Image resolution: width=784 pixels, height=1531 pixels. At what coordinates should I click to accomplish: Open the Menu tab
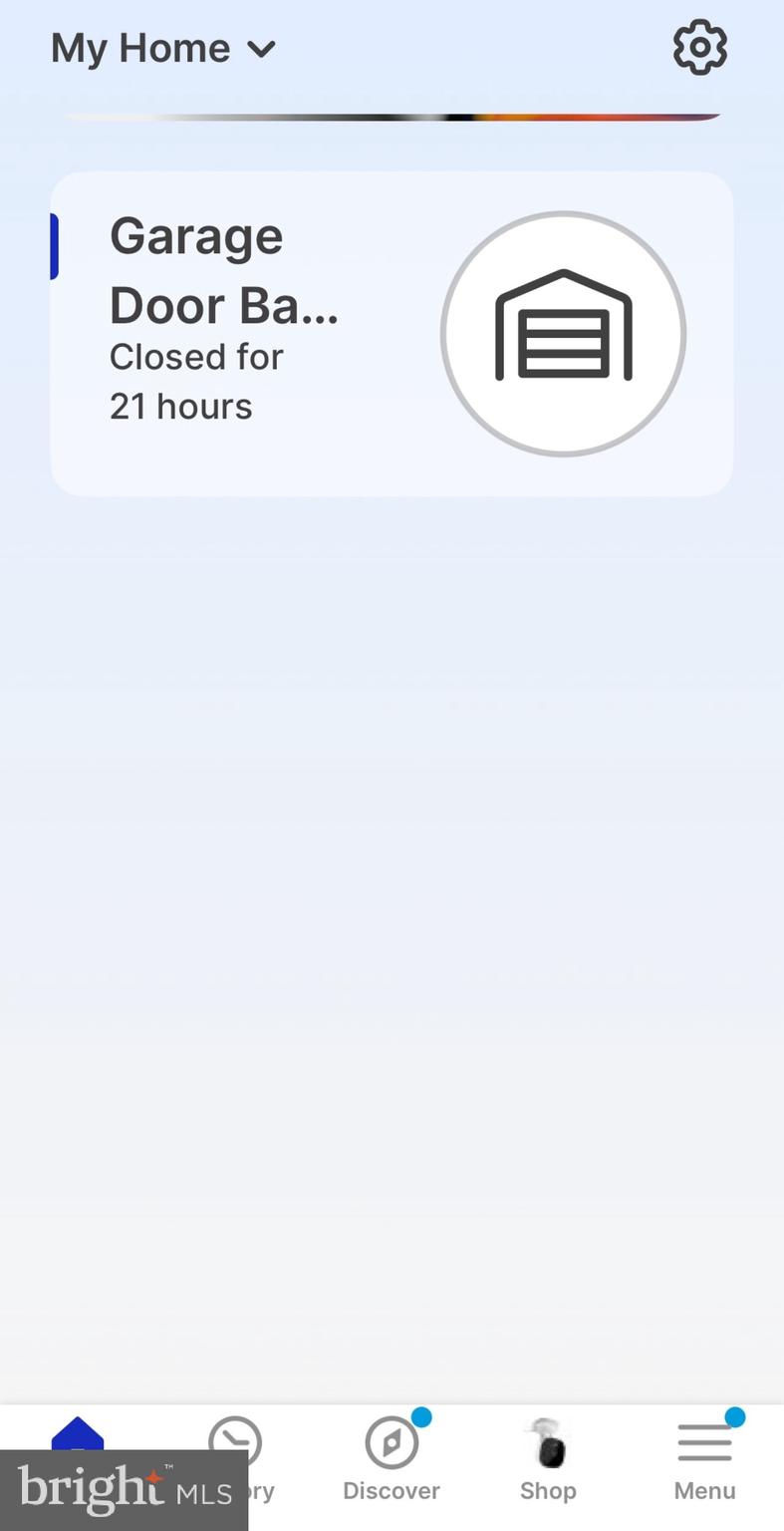(x=704, y=1460)
